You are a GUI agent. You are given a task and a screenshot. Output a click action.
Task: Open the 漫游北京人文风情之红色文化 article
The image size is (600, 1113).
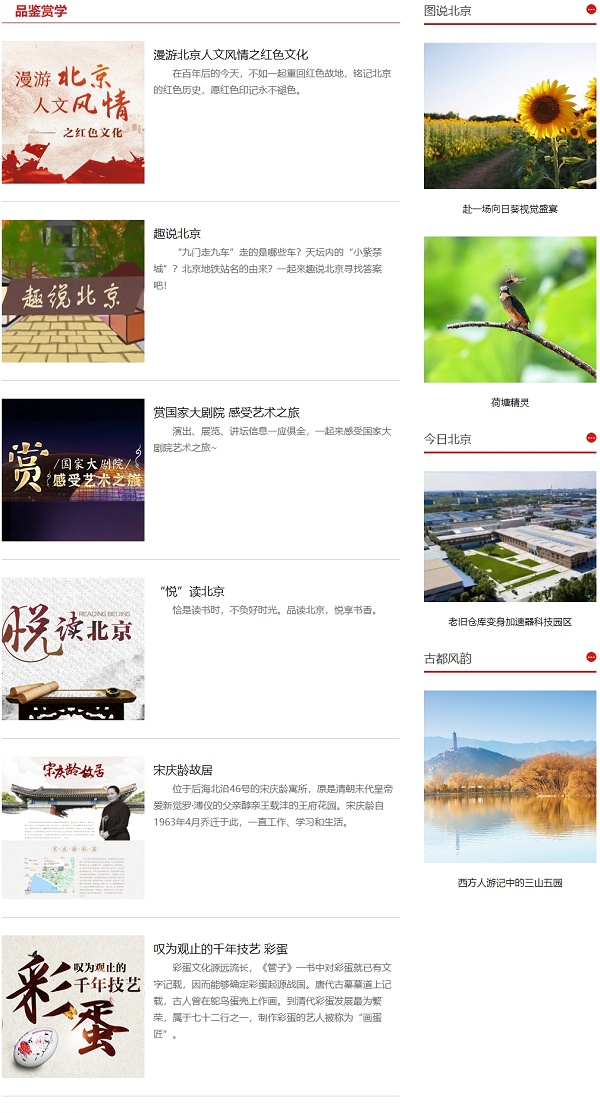(230, 54)
